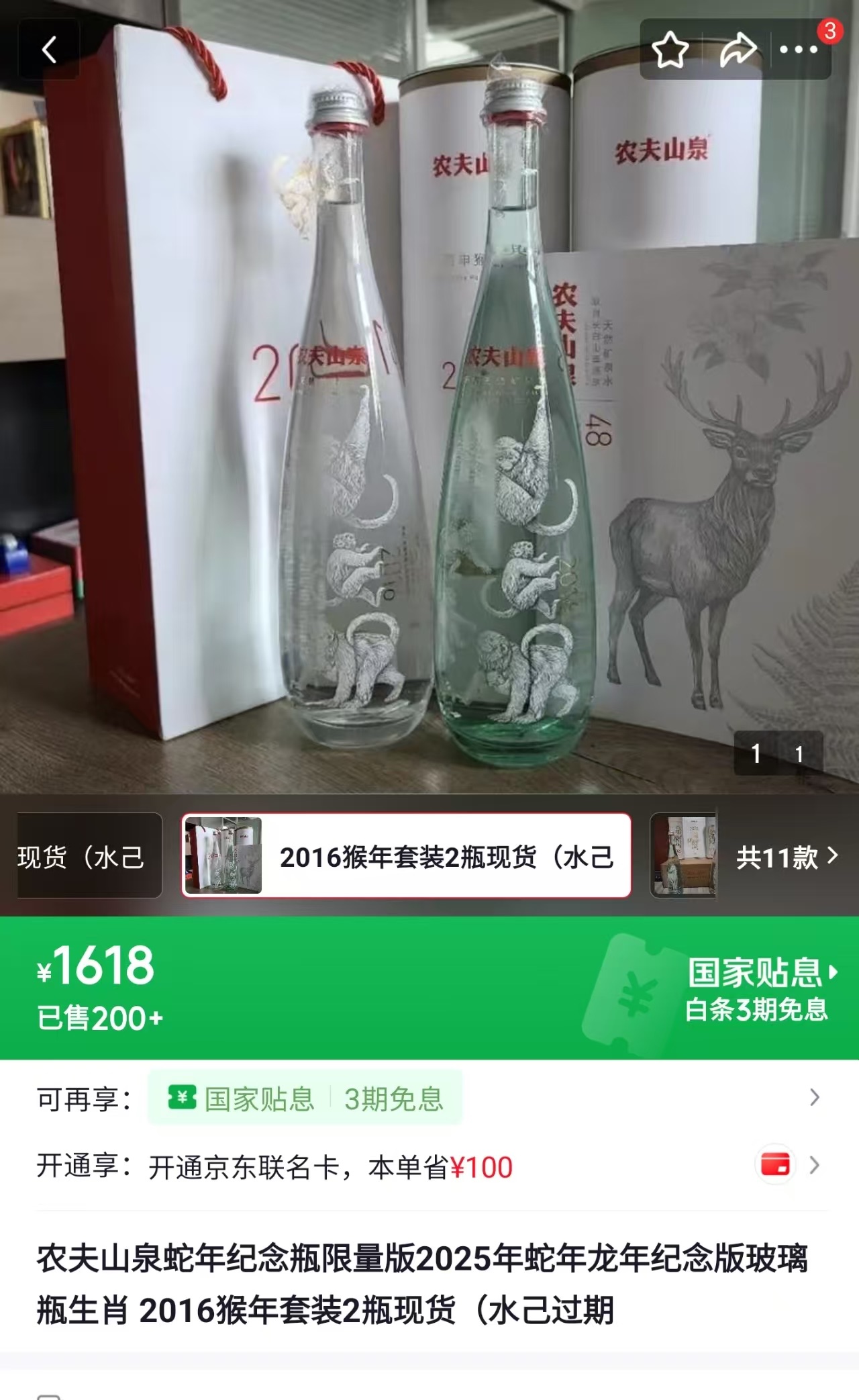The width and height of the screenshot is (859, 1400).
Task: Go back to the previous page
Action: (49, 50)
